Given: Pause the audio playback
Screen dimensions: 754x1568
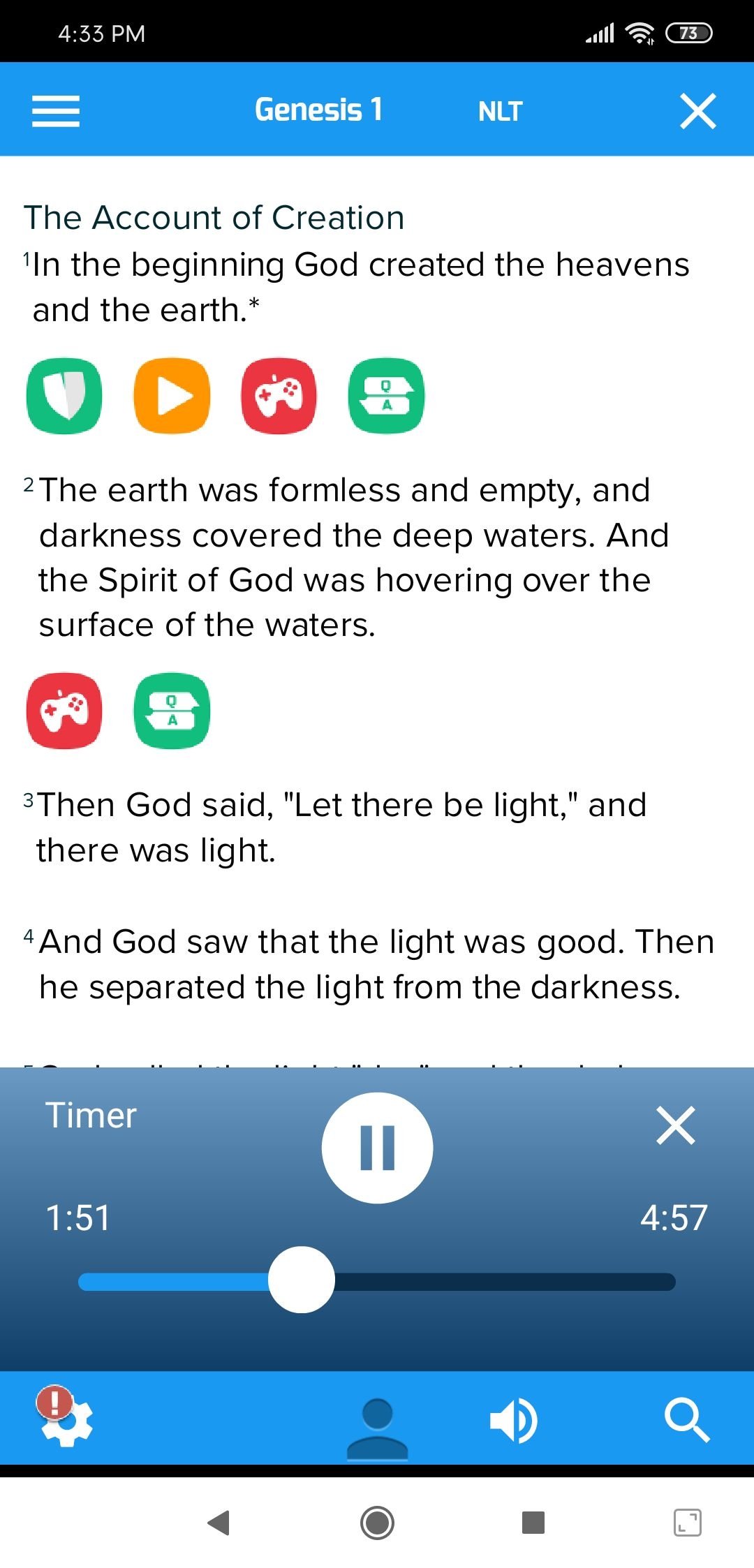Looking at the screenshot, I should (x=377, y=1148).
